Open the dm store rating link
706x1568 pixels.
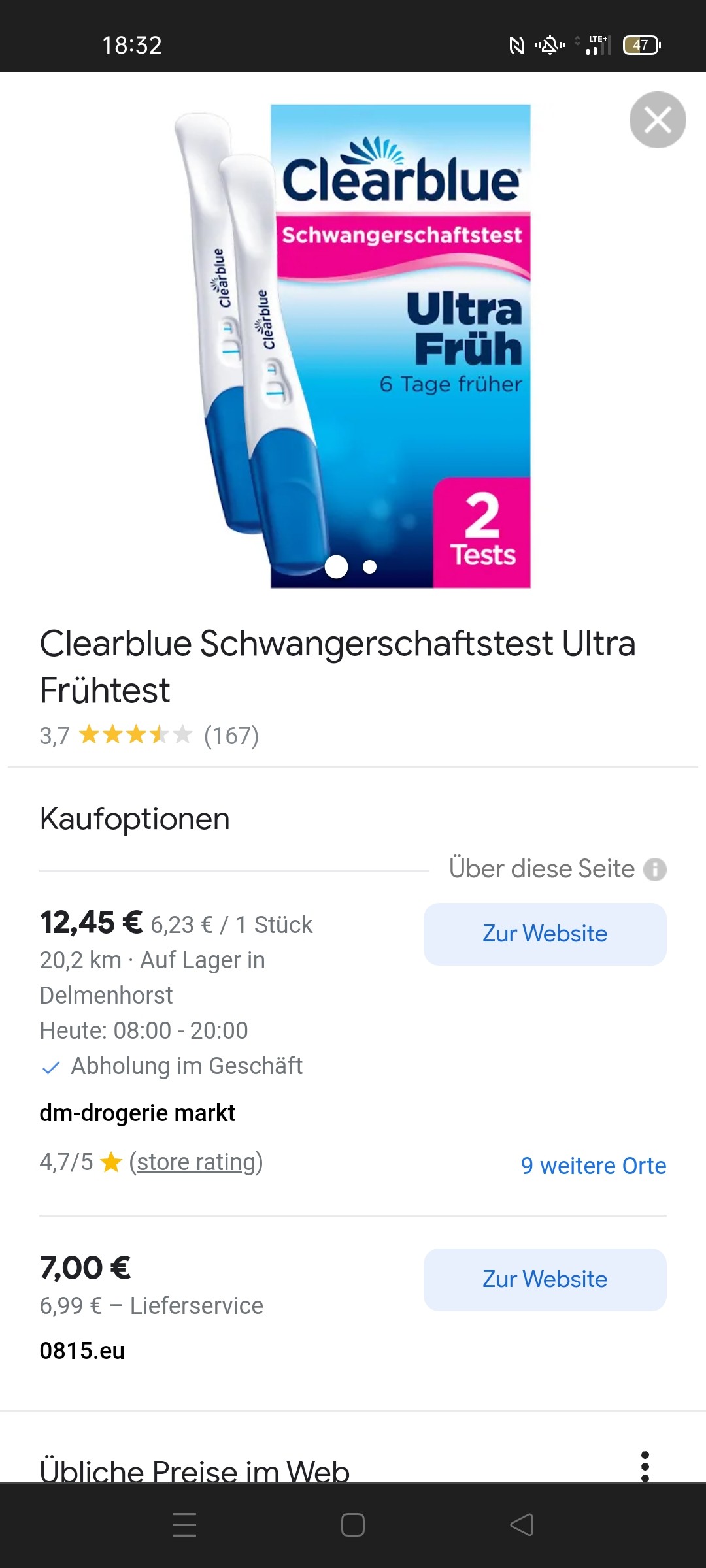click(195, 1162)
